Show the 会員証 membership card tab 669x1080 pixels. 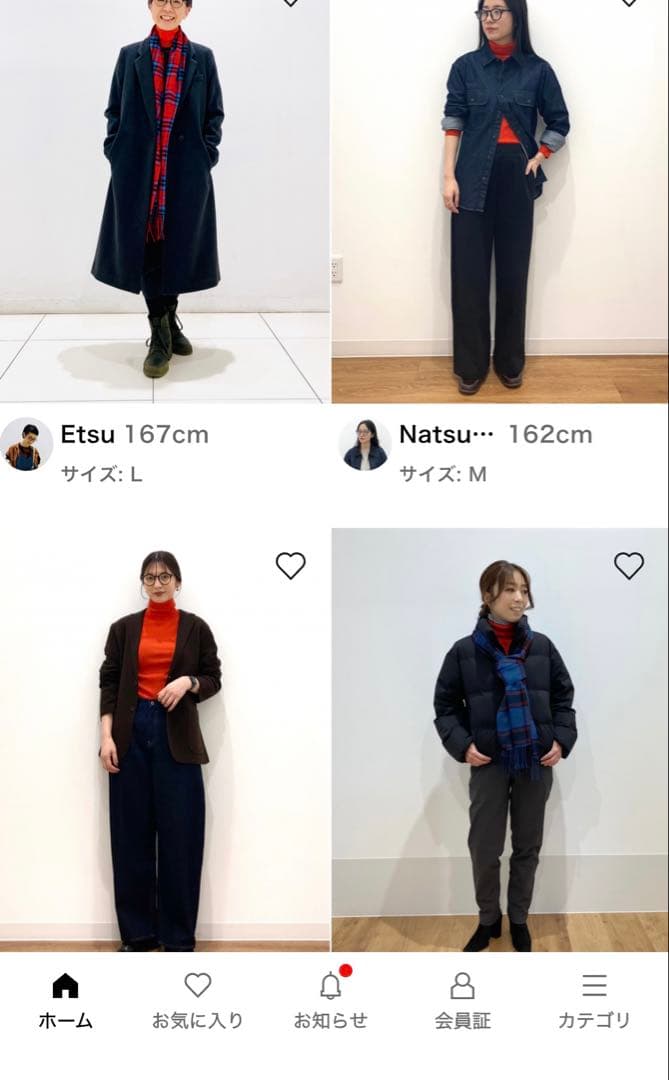click(462, 1002)
